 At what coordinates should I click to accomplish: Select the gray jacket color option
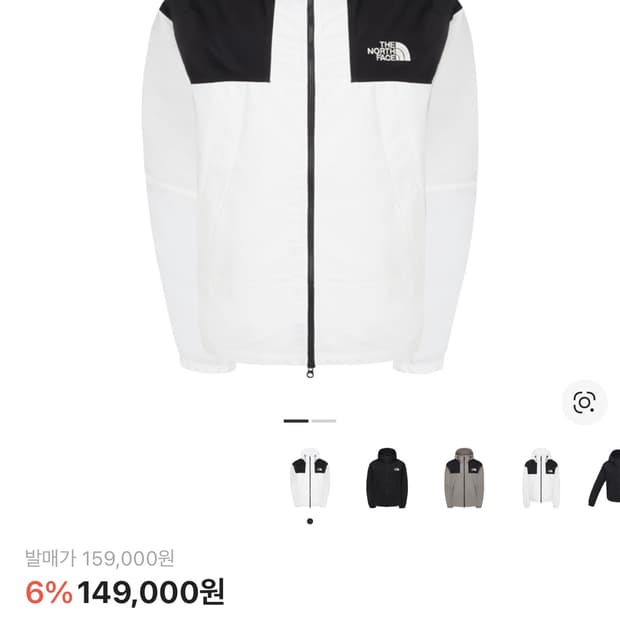464,478
